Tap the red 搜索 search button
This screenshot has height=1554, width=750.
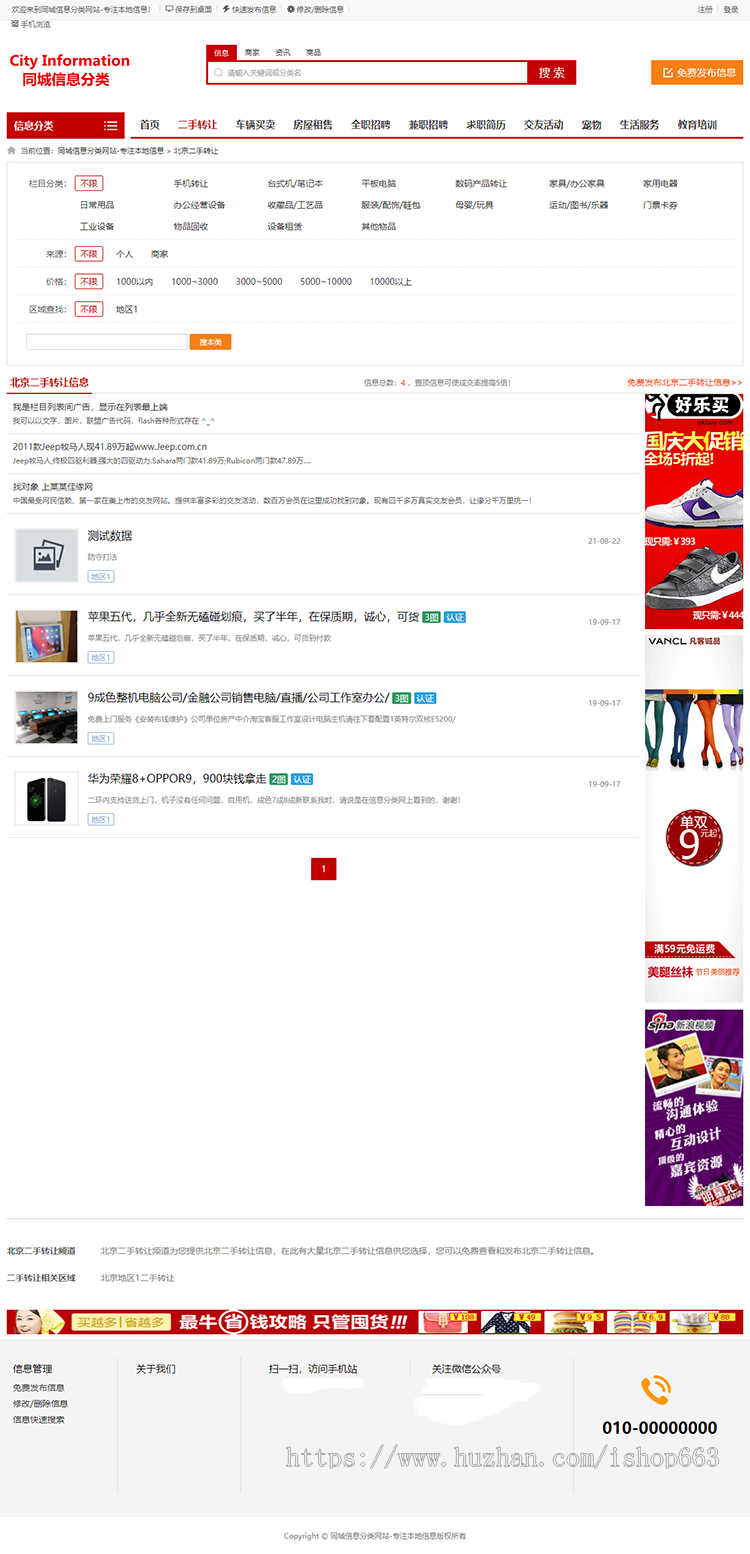(x=551, y=73)
